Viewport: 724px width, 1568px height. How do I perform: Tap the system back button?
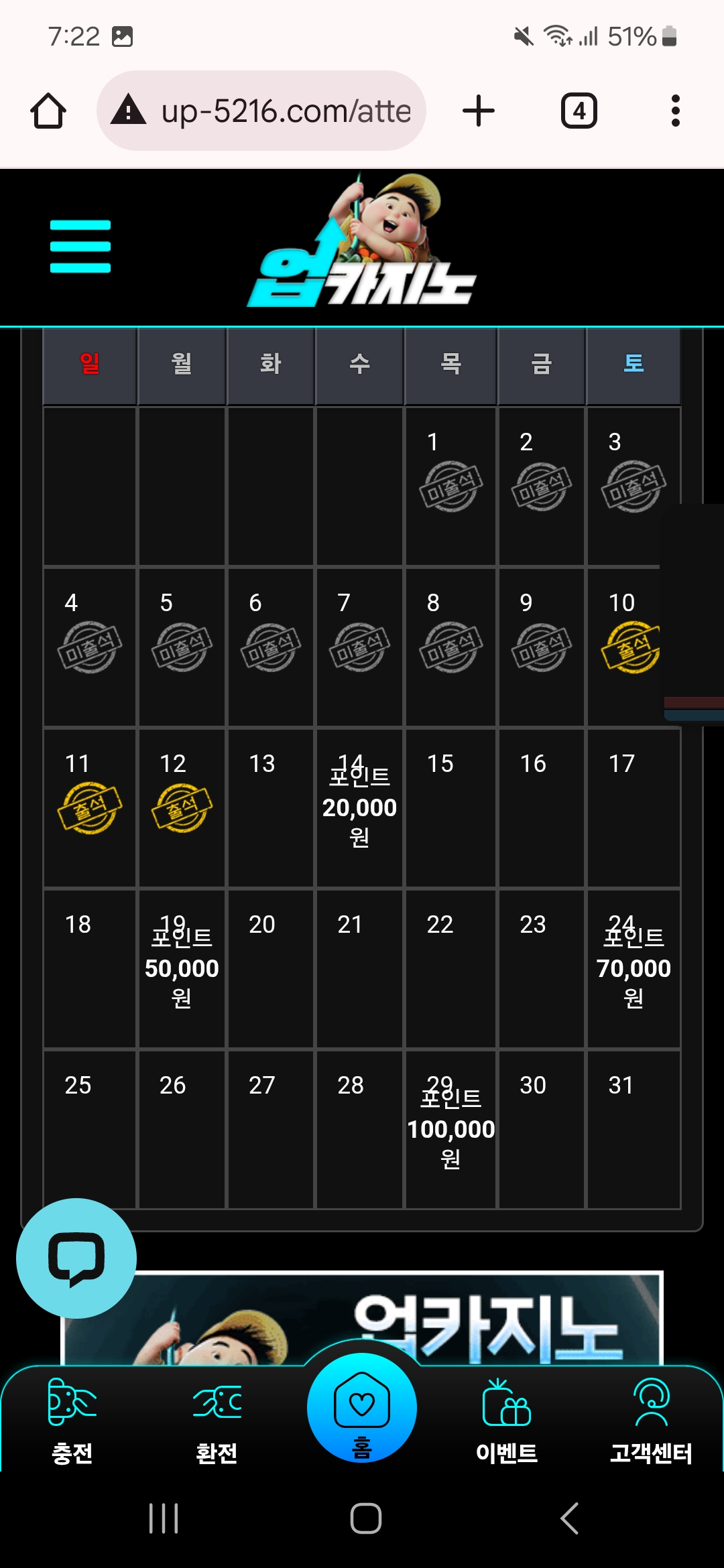coord(569,1518)
